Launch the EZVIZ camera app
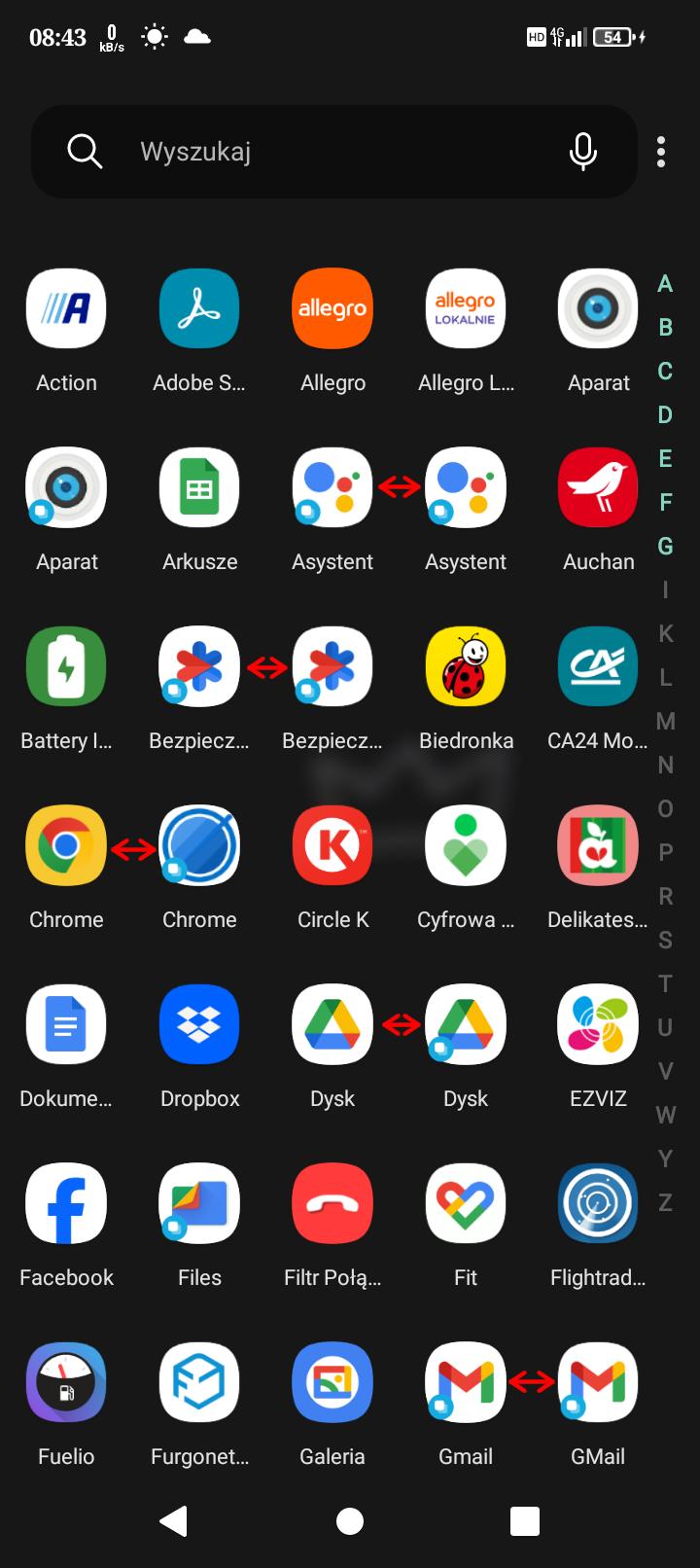700x1568 pixels. point(597,1024)
